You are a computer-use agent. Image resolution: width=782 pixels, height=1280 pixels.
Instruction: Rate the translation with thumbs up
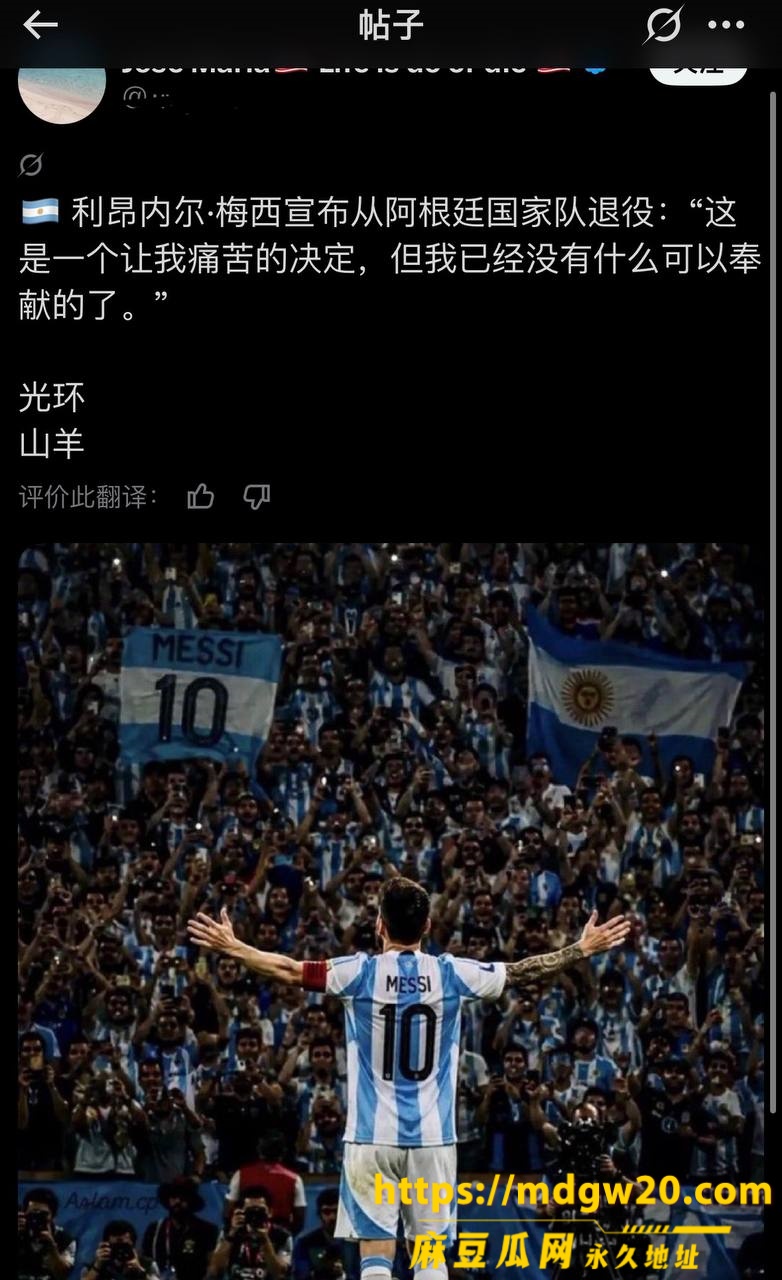(x=201, y=496)
